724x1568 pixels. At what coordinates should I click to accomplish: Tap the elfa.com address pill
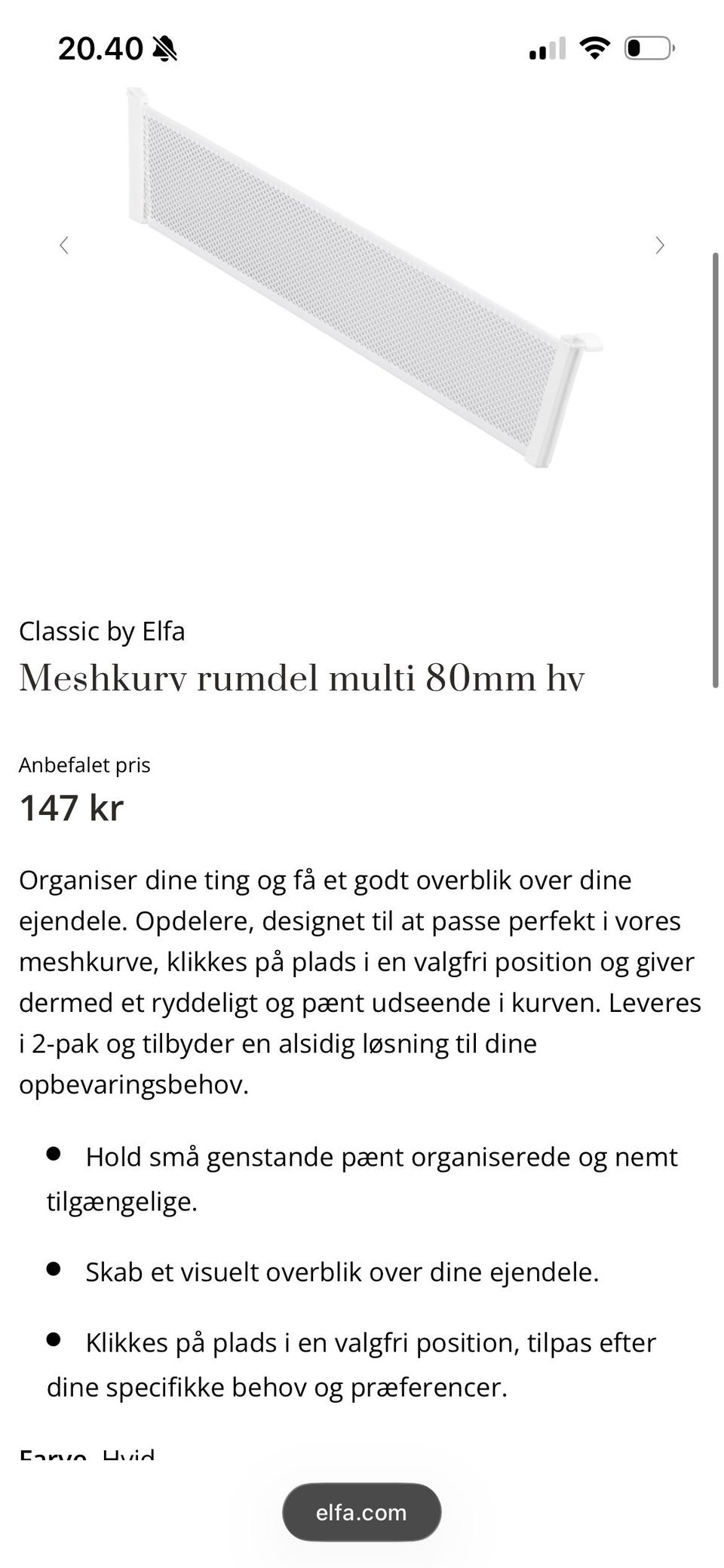362,1512
